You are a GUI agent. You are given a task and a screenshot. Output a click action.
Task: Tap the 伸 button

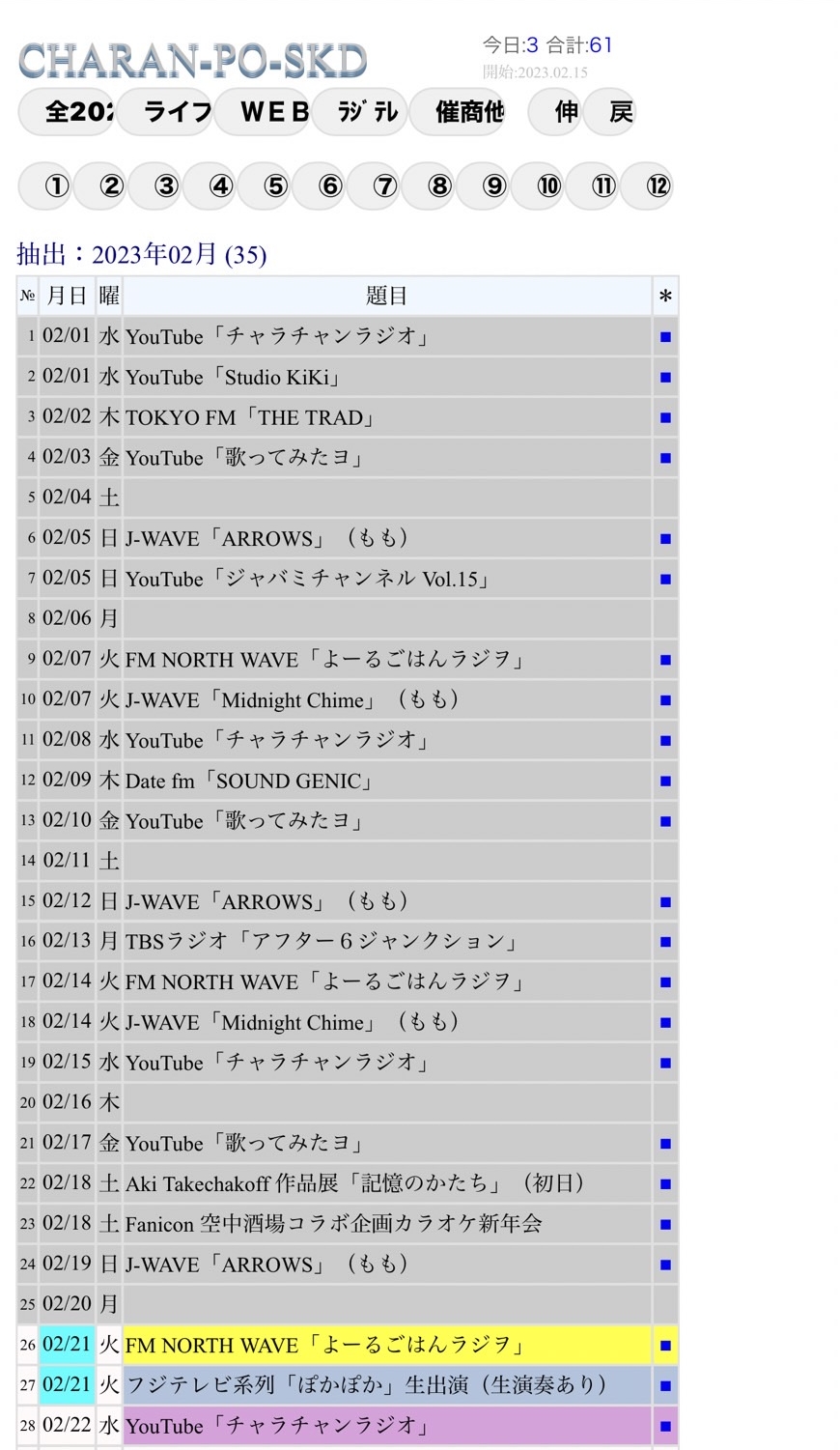pos(555,112)
